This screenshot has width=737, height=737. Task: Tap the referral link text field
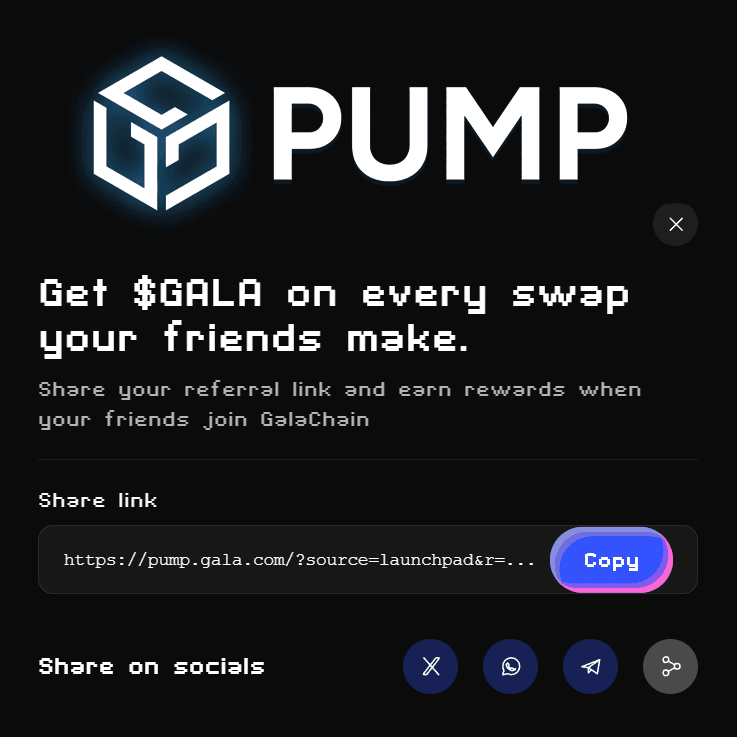click(x=298, y=560)
